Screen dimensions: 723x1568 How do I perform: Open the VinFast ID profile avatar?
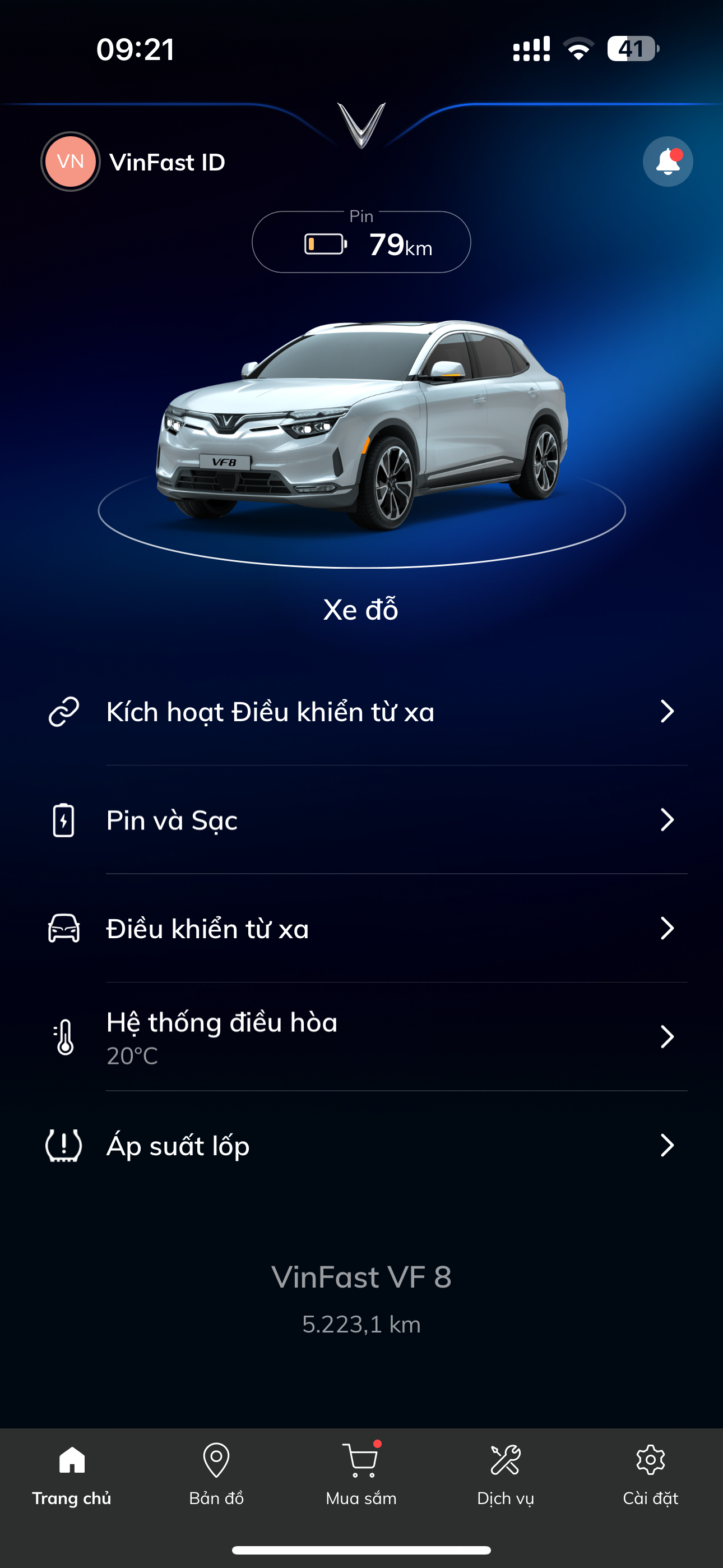(71, 162)
